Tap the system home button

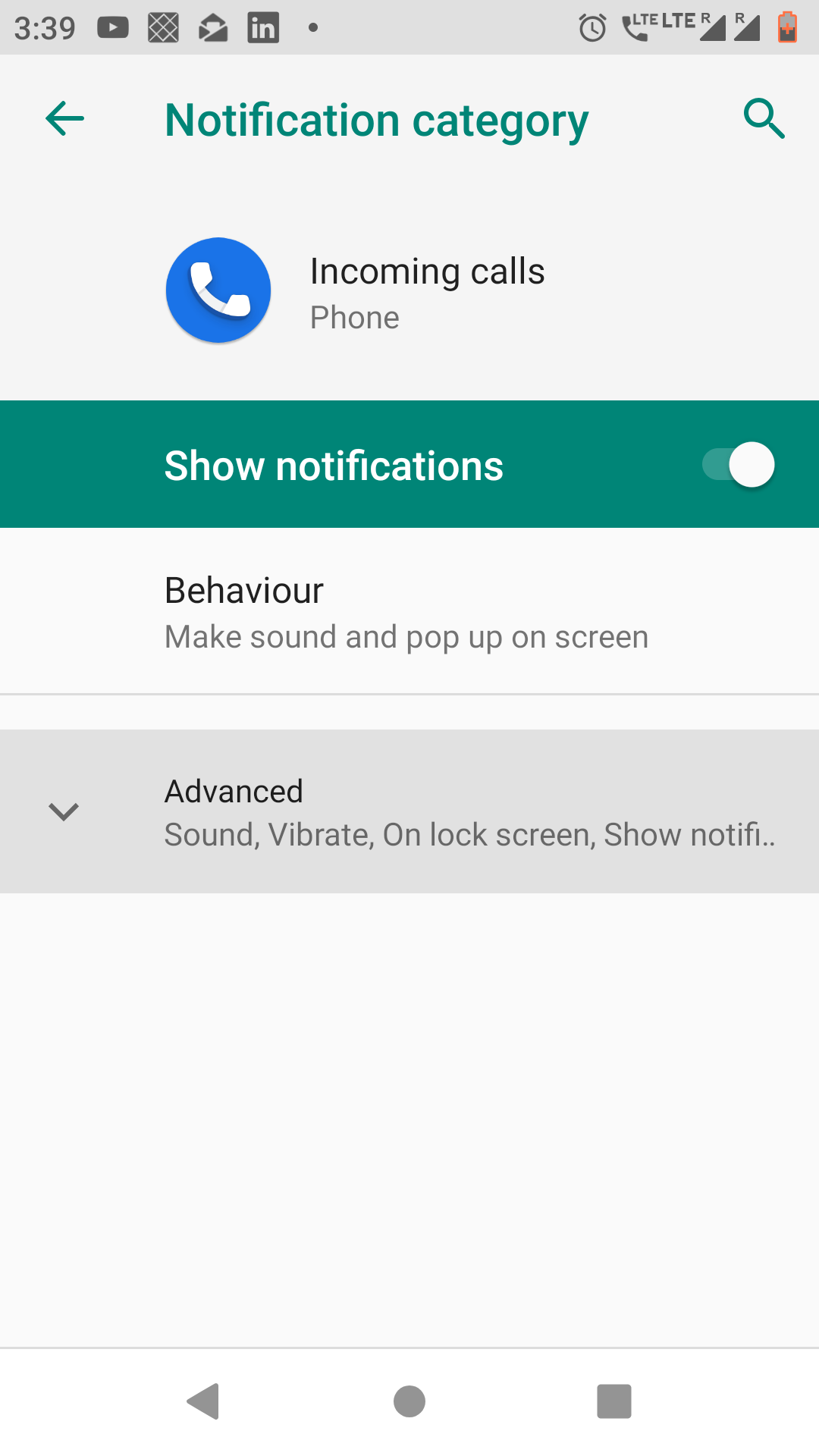coord(409,1401)
